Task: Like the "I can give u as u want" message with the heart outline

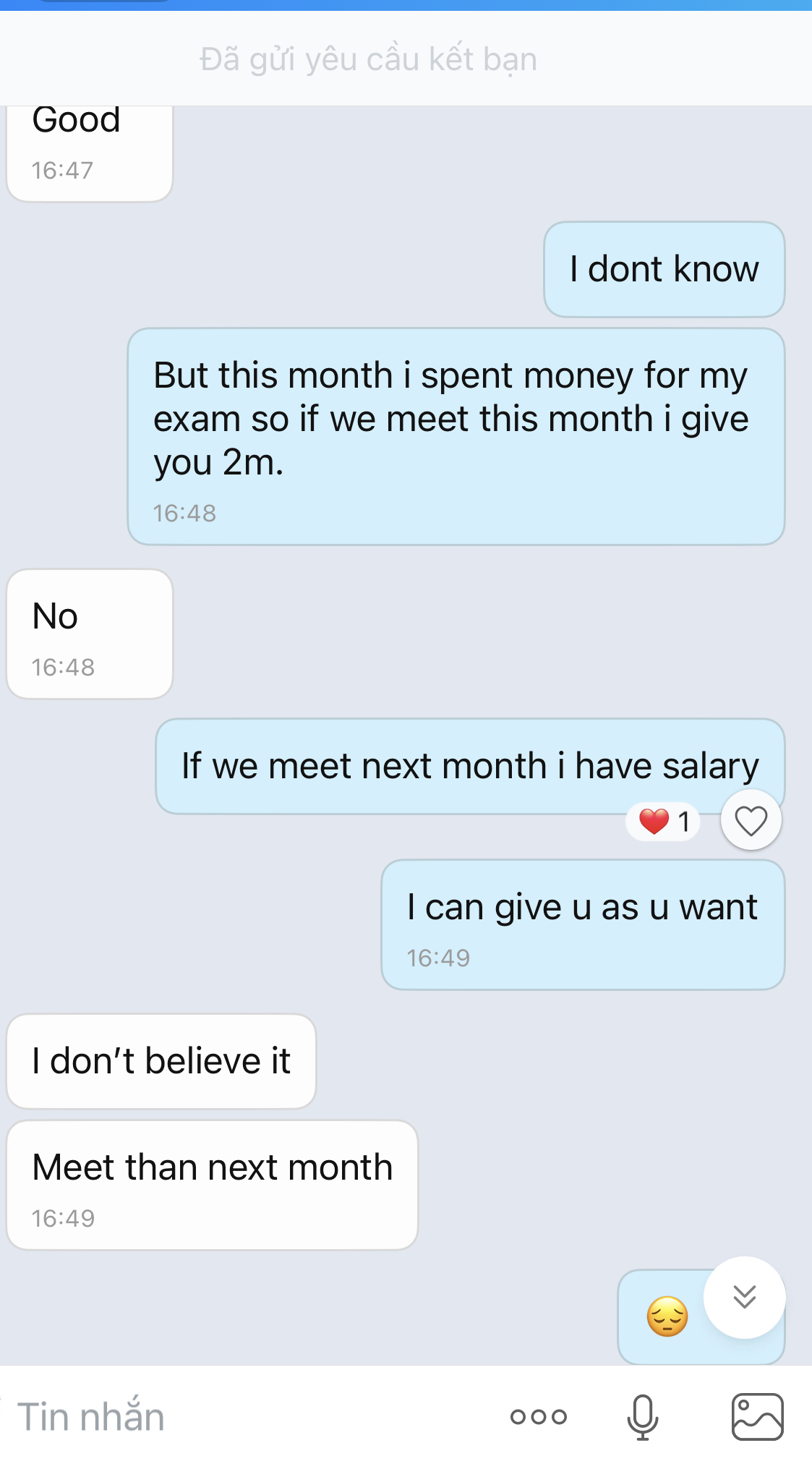Action: [751, 821]
